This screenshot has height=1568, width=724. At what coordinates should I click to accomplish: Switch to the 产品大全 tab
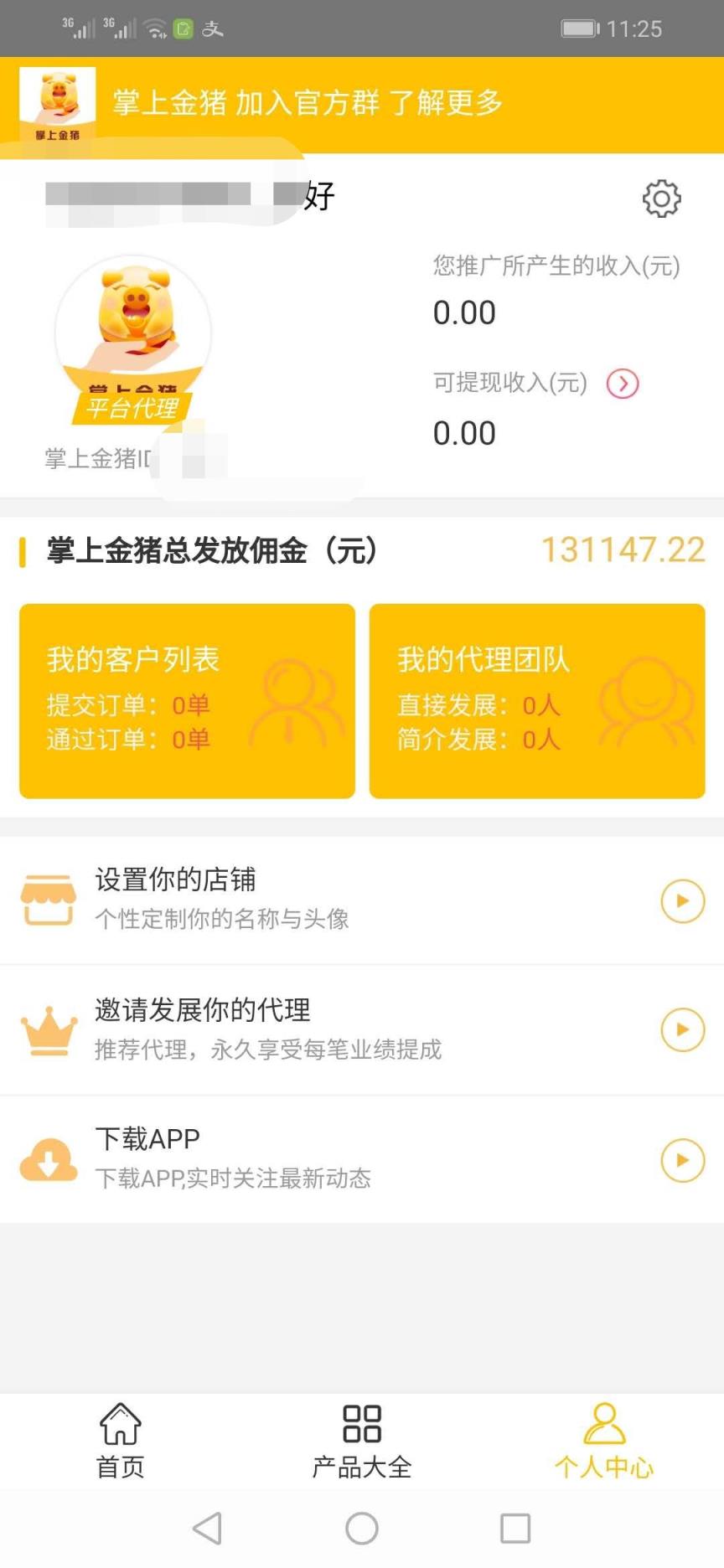tap(362, 1441)
